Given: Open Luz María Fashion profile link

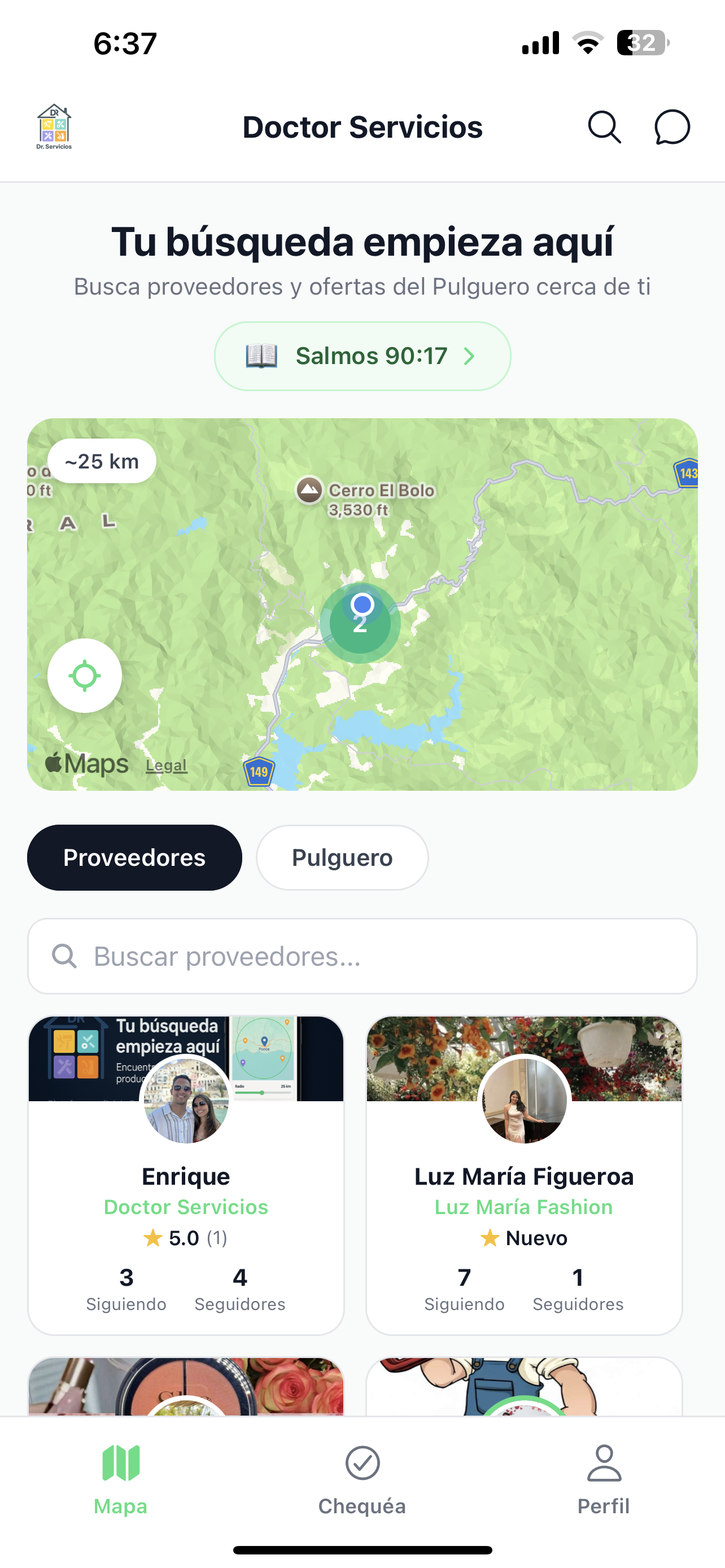Looking at the screenshot, I should pyautogui.click(x=523, y=1207).
